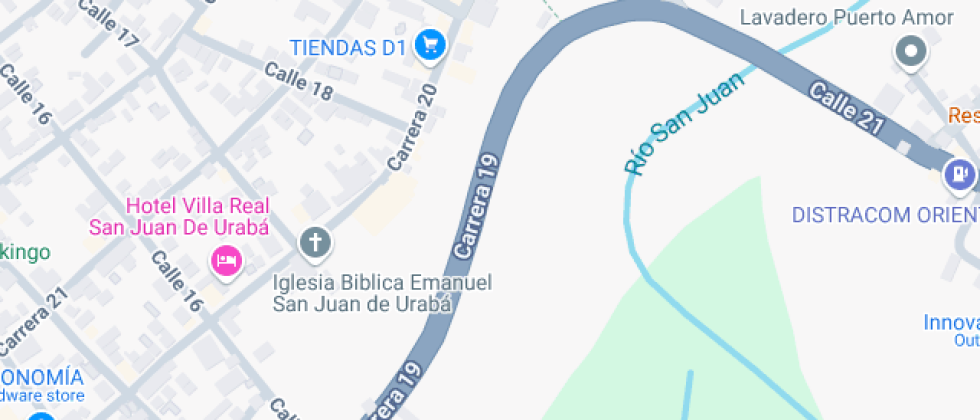Select the DISTRACOM gas station marker
The height and width of the screenshot is (420, 980).
(959, 176)
